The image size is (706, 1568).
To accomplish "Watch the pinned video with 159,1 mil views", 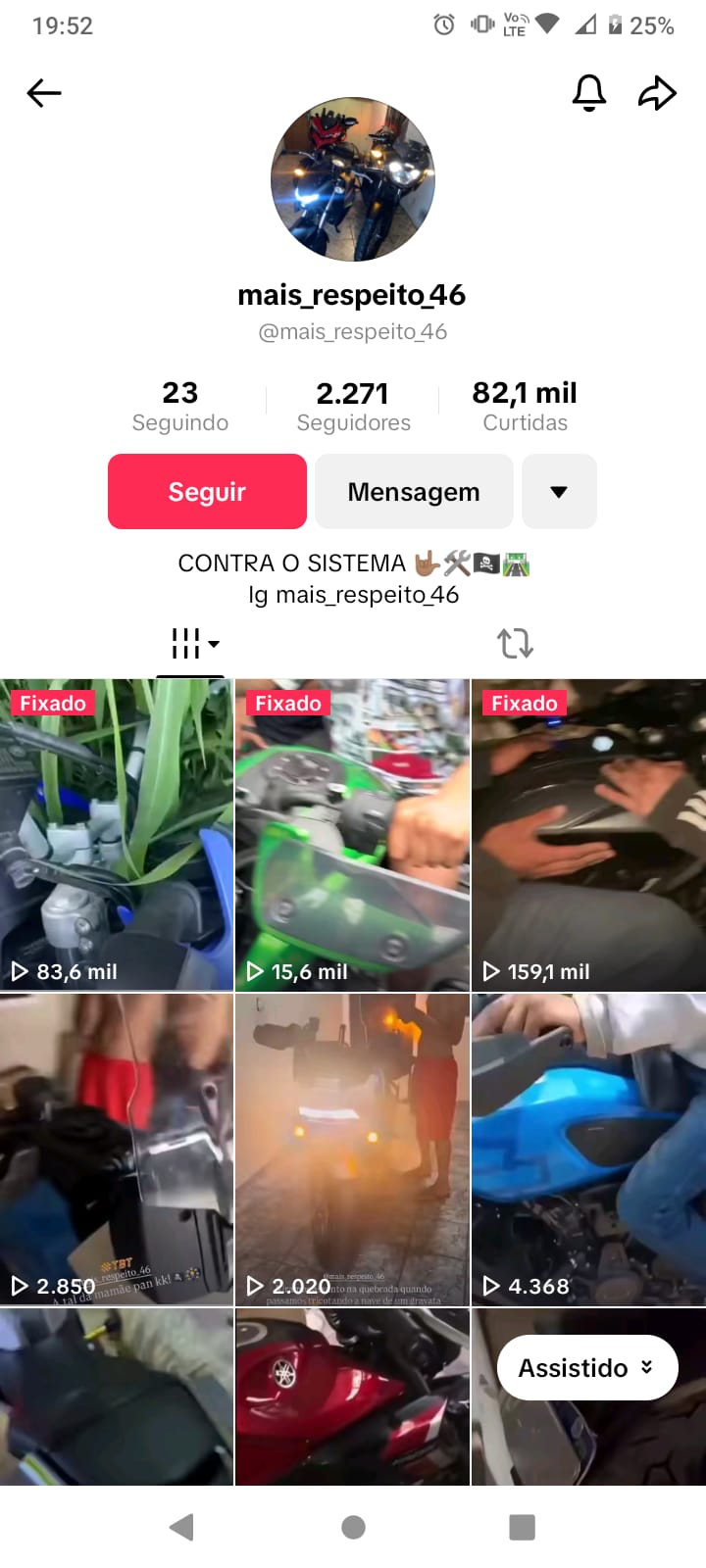I will click(x=588, y=835).
